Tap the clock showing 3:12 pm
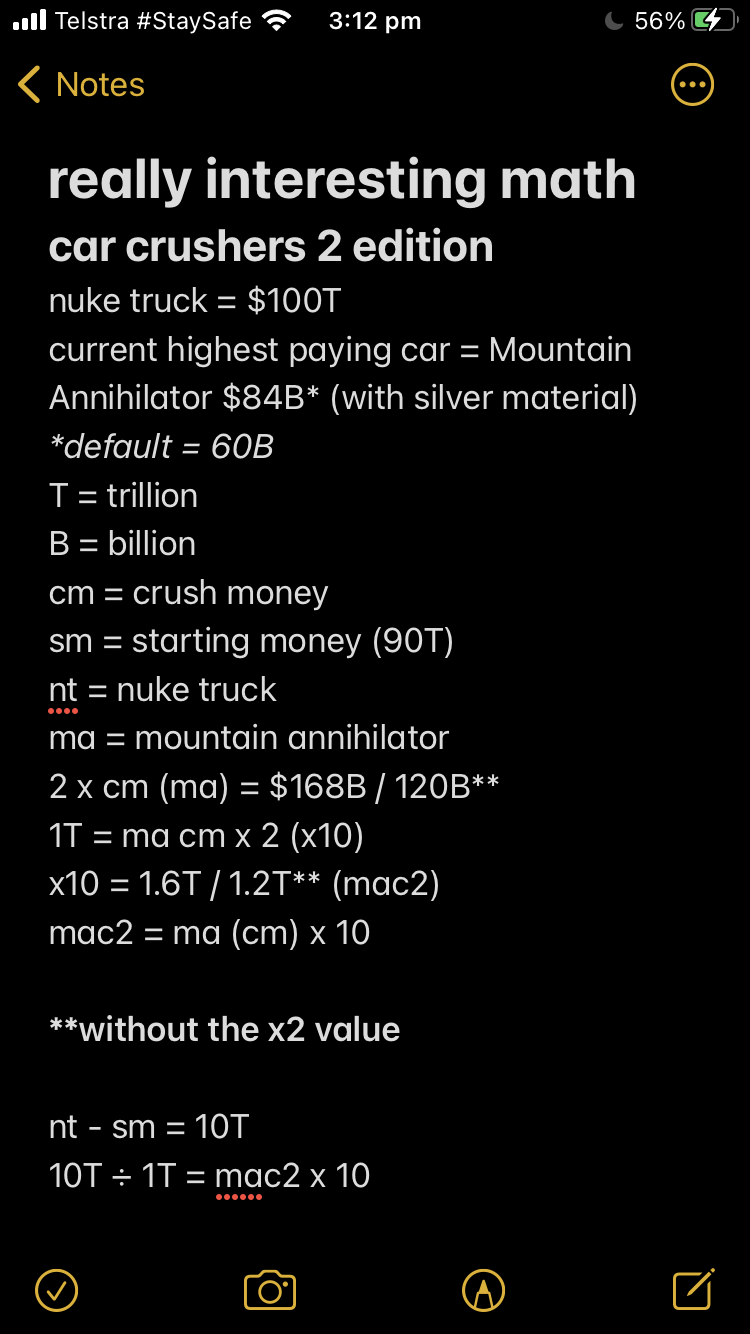 pyautogui.click(x=375, y=19)
